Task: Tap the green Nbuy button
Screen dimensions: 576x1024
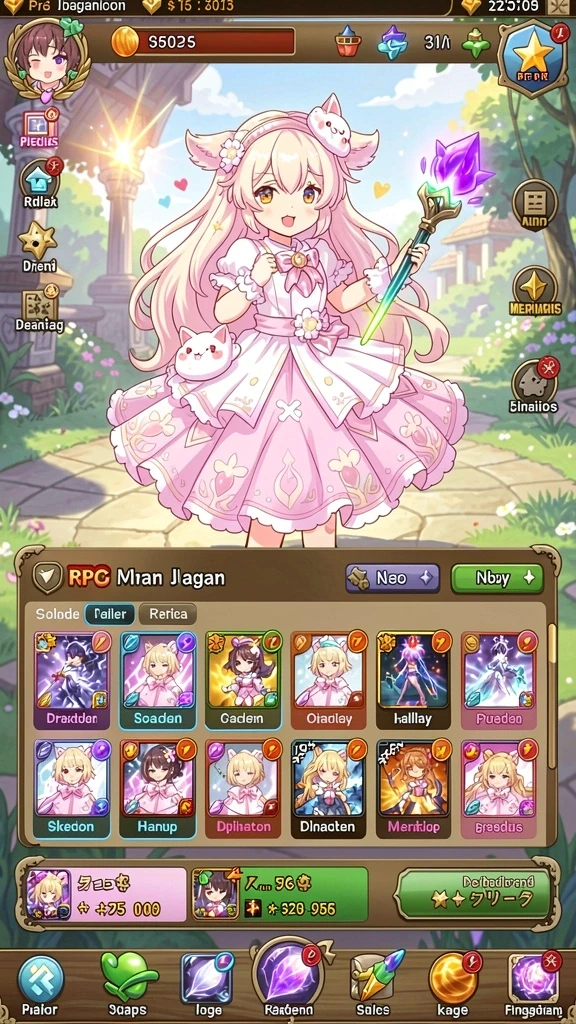Action: (x=497, y=578)
